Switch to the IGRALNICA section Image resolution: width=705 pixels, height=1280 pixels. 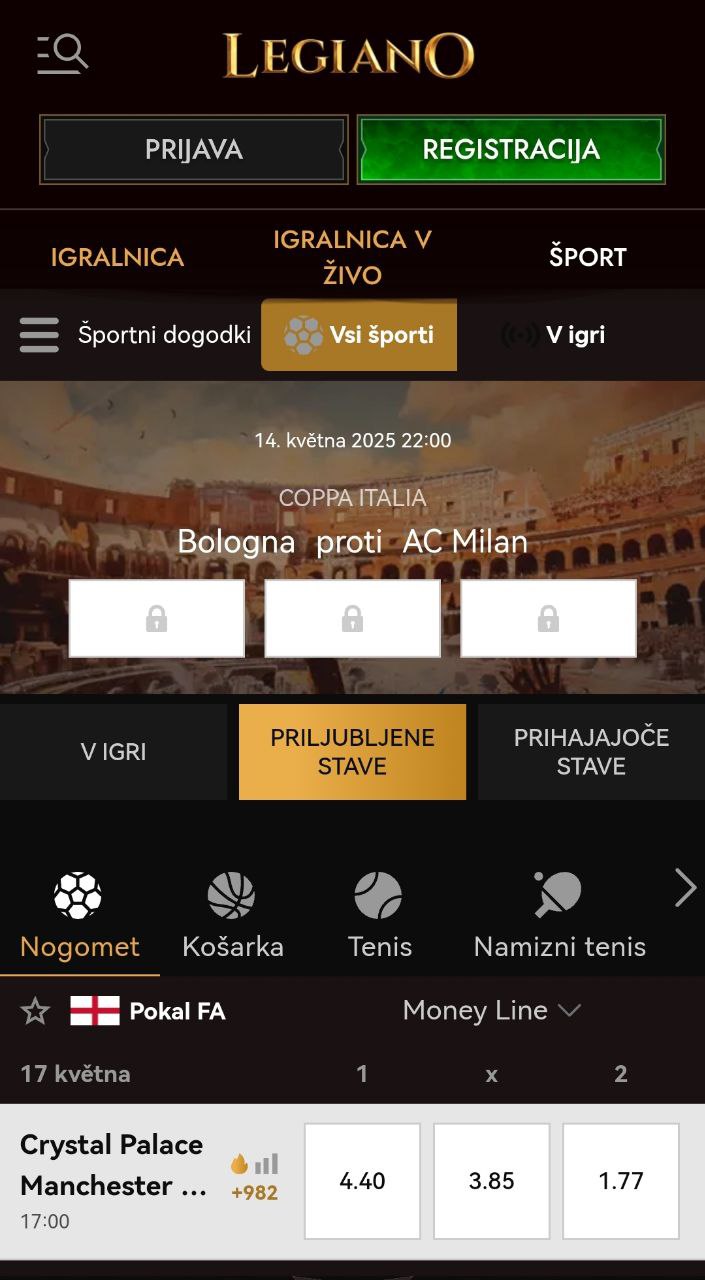pyautogui.click(x=118, y=257)
